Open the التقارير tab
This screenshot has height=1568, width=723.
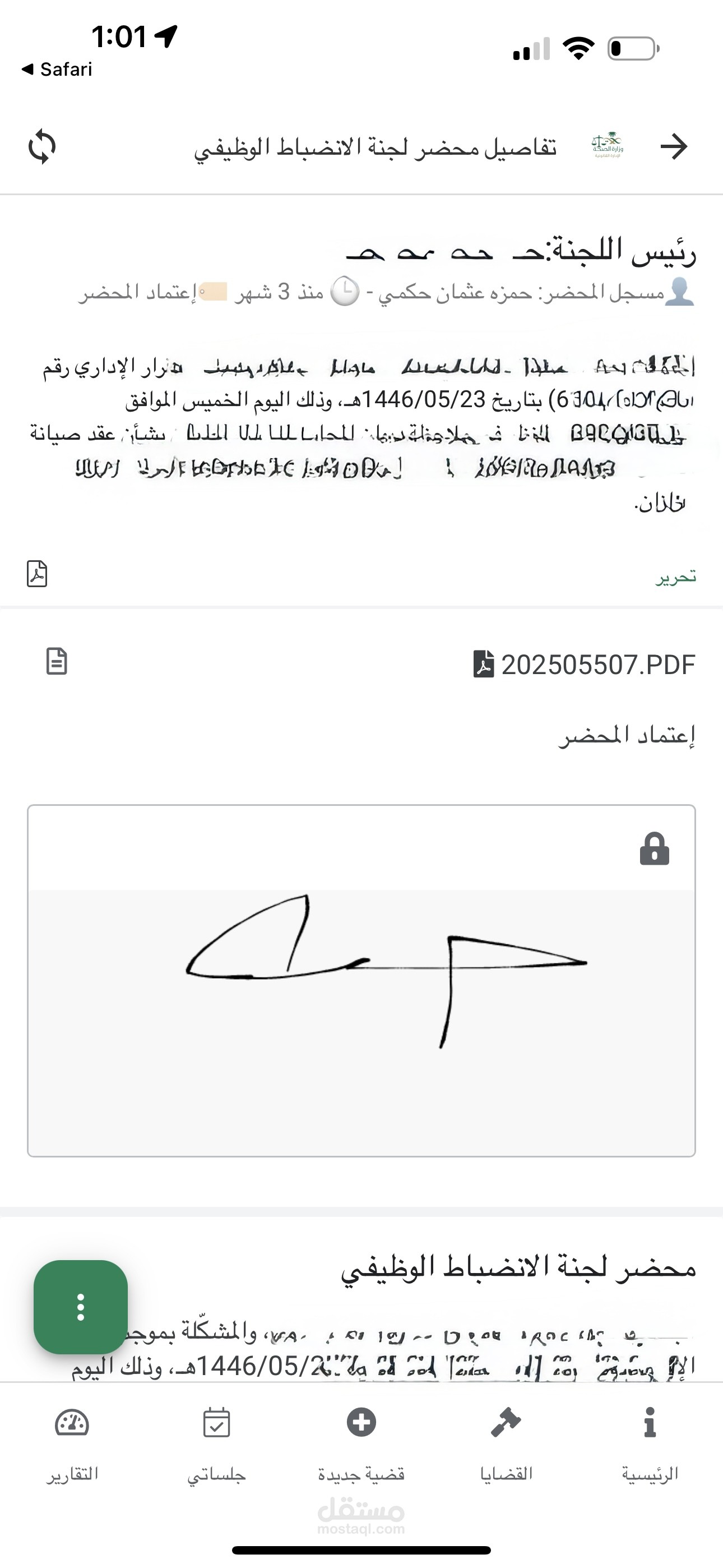coord(72,1446)
